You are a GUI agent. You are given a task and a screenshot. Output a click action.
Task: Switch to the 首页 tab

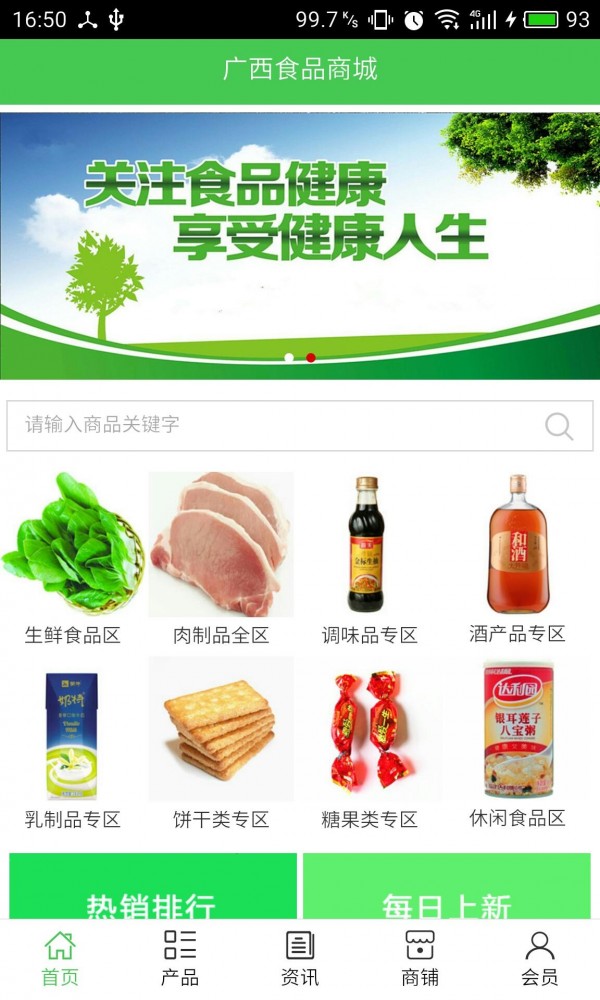coord(60,958)
